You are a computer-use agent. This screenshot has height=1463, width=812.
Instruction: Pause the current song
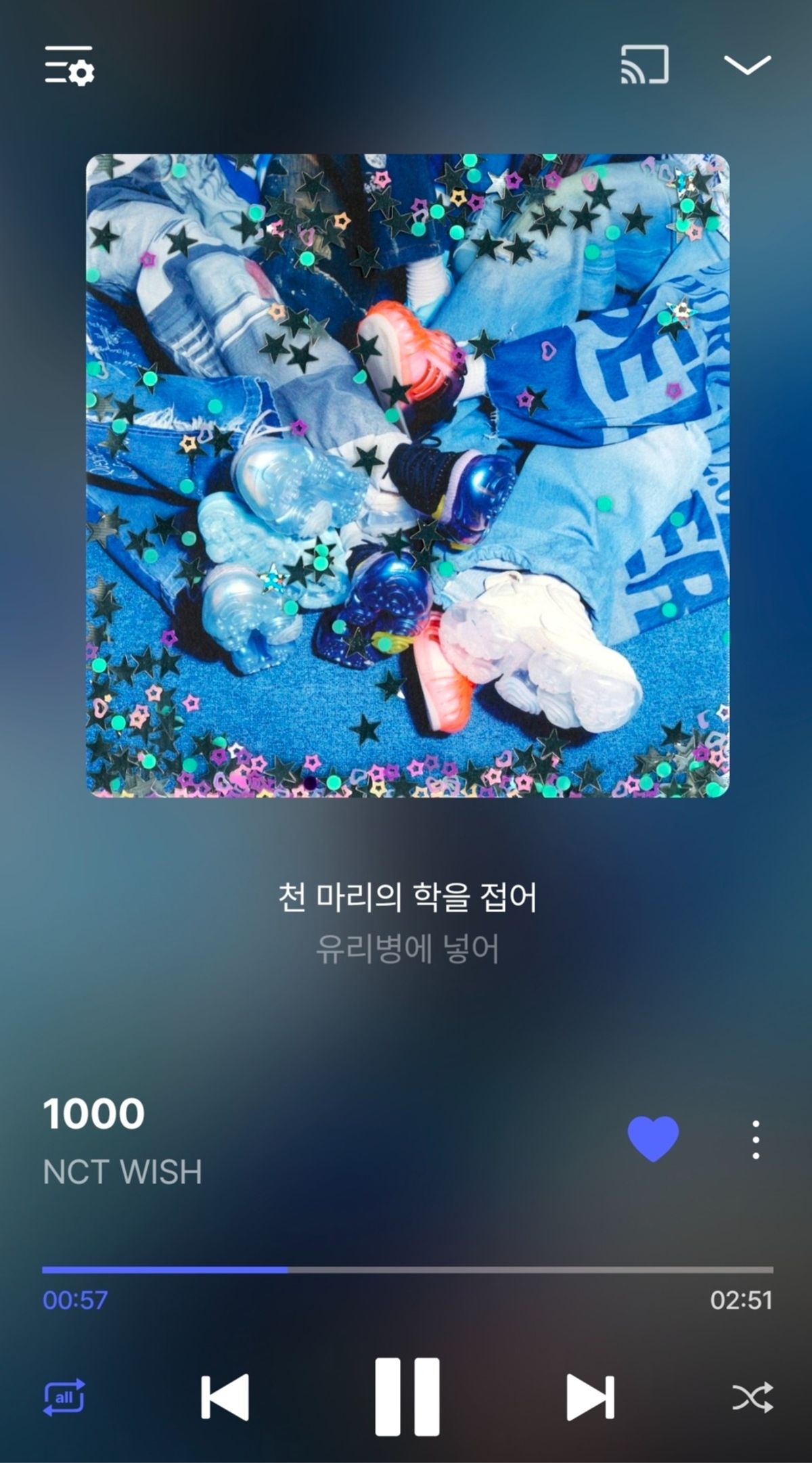[x=407, y=1397]
